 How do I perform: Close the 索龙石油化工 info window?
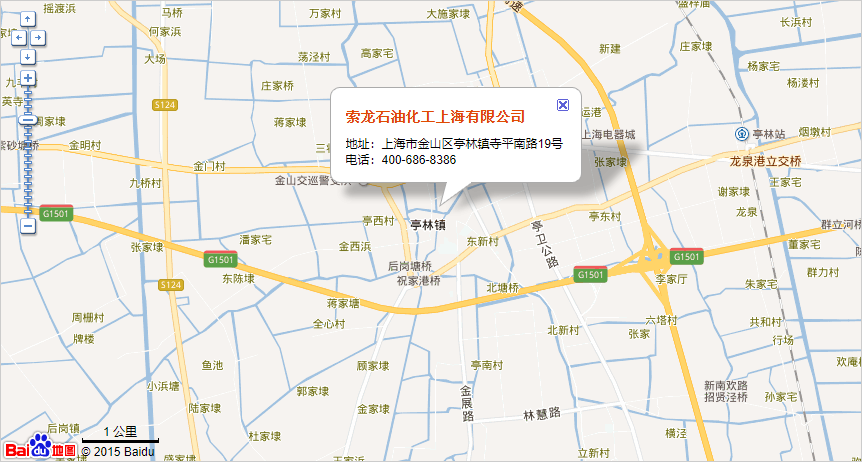(x=562, y=104)
